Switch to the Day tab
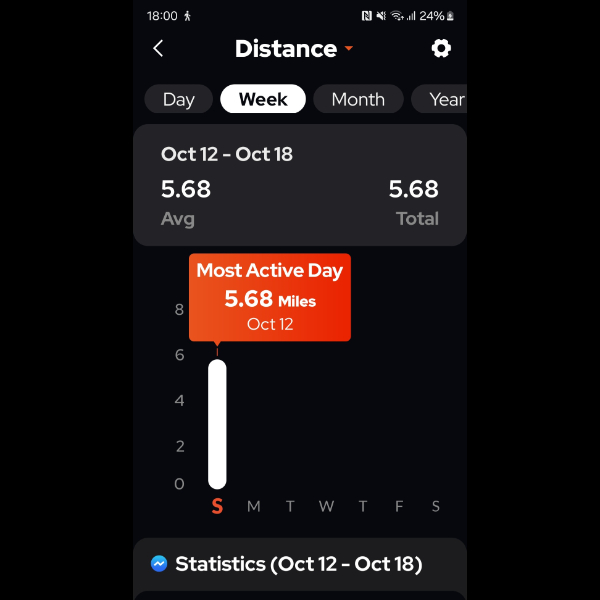 point(179,99)
